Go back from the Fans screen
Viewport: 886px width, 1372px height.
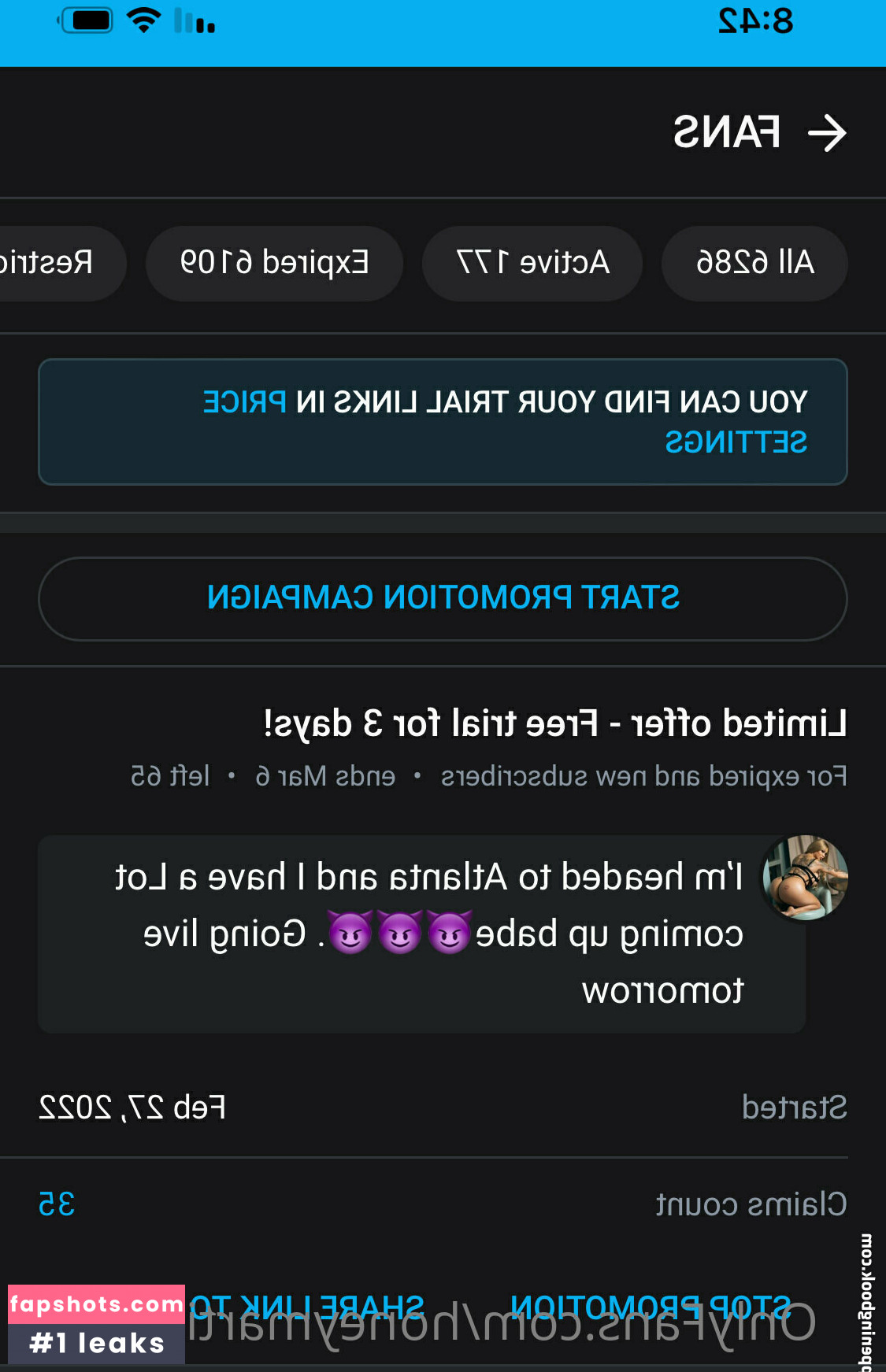click(x=827, y=133)
